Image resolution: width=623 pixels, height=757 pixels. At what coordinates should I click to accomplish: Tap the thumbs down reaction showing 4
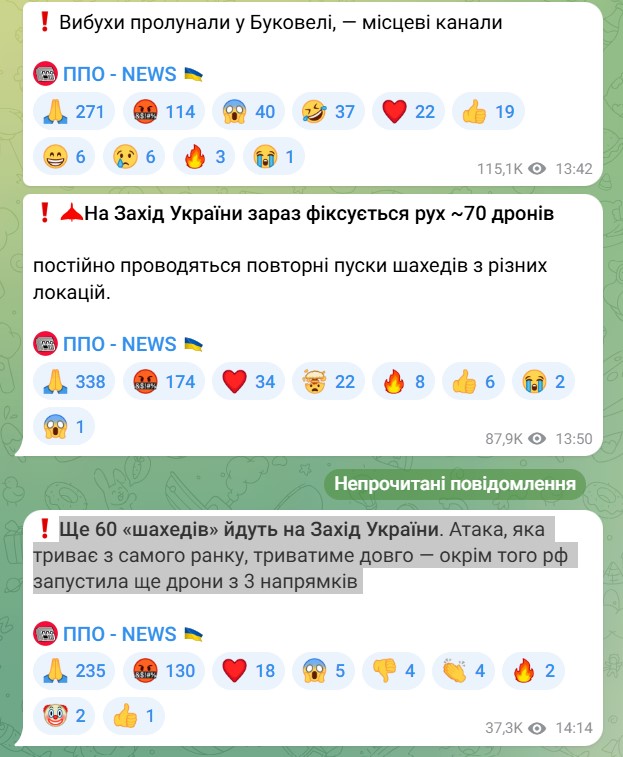(x=395, y=670)
